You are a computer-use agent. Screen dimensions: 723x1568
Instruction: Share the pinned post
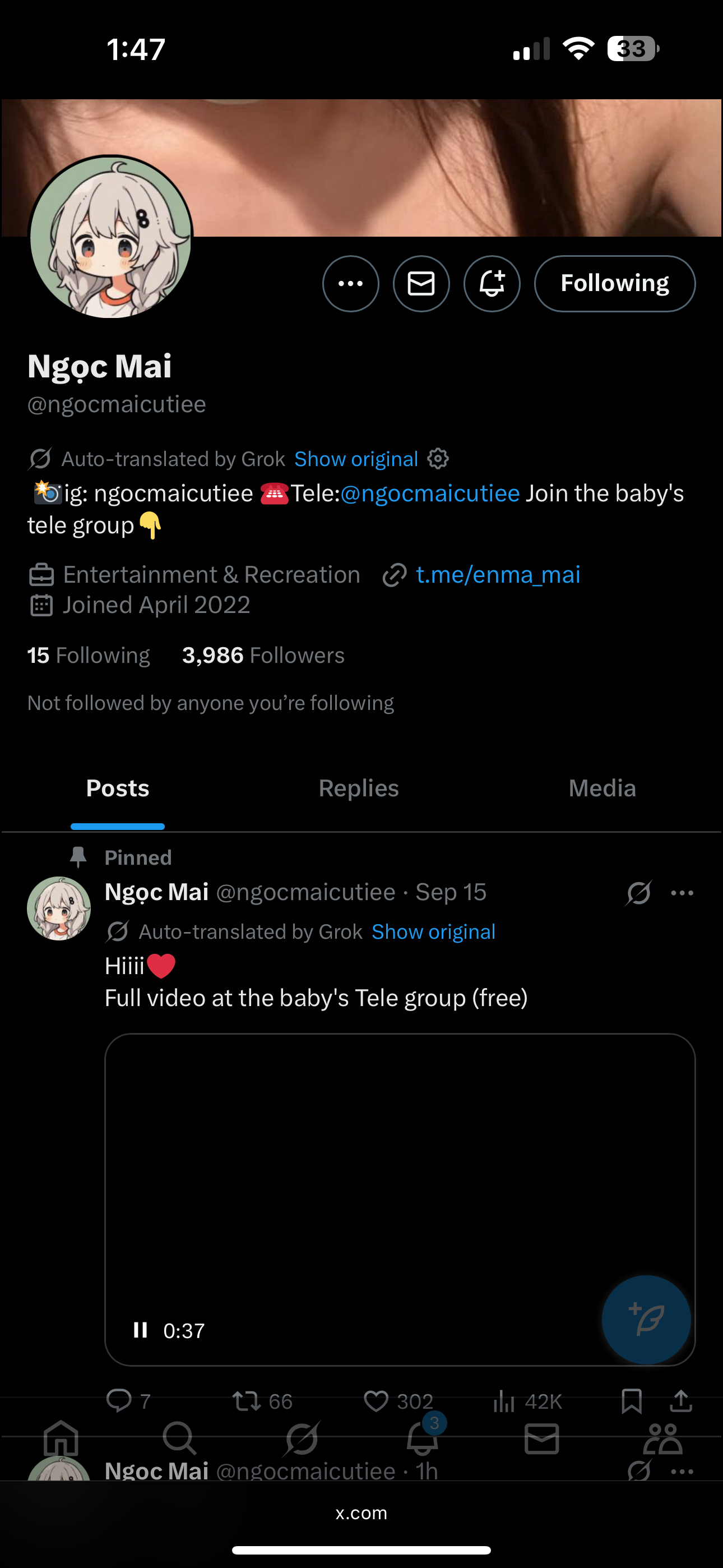(680, 1401)
